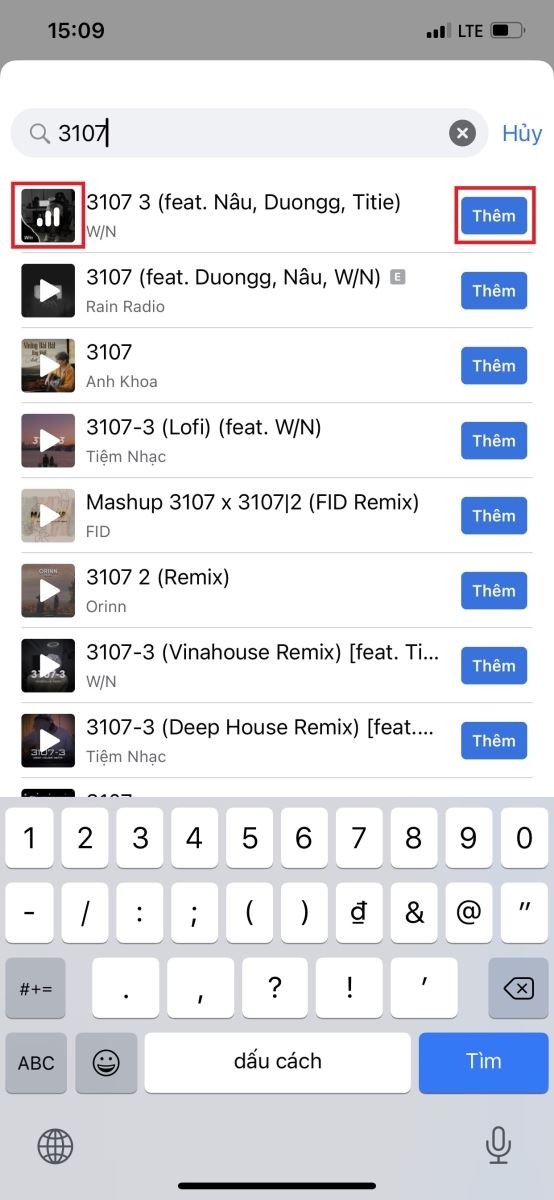The image size is (554, 1200).
Task: Play preview of 3107 2 (Remix) by Orinn
Action: 48,590
